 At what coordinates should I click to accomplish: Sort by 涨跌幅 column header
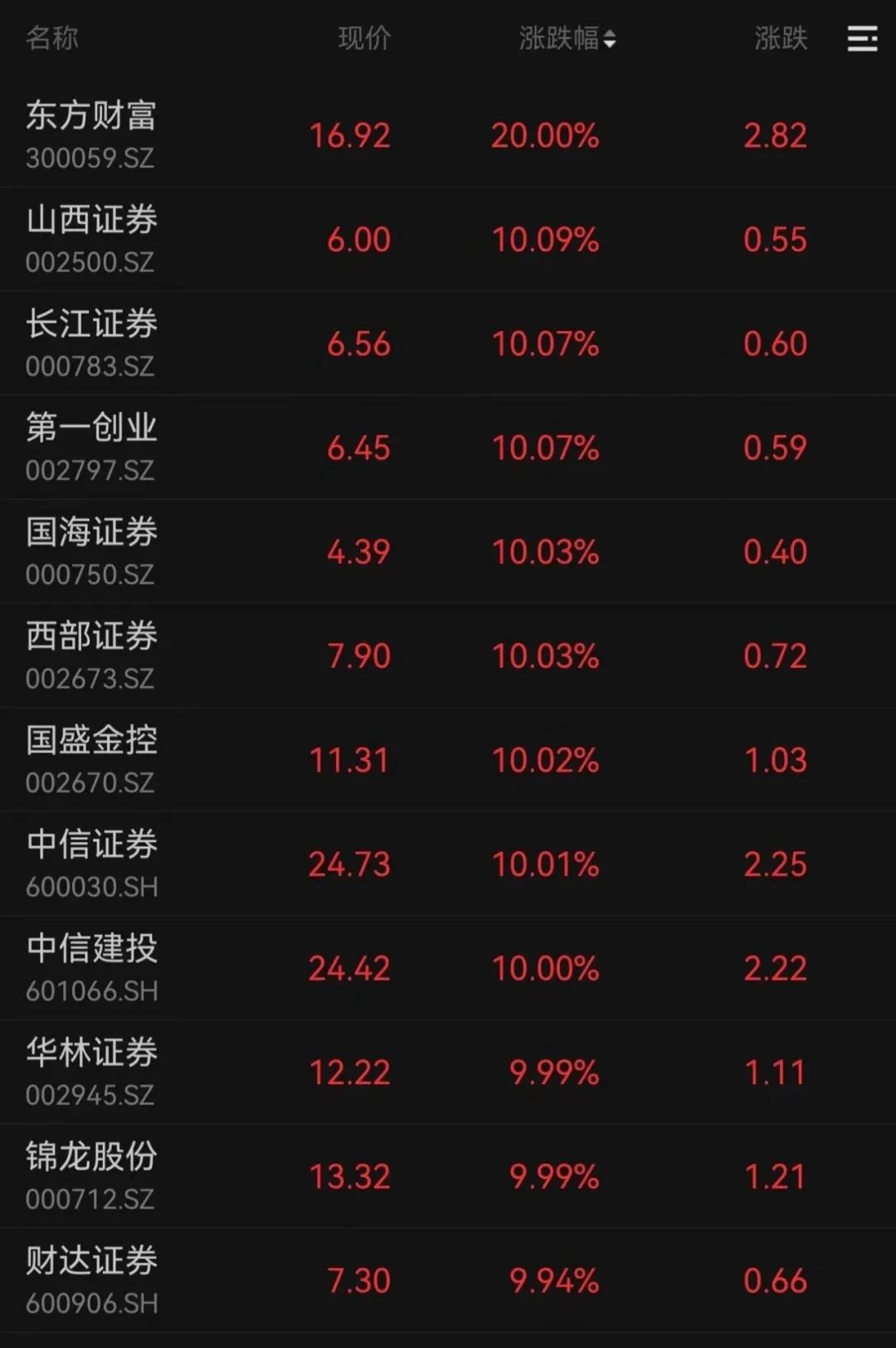coord(567,38)
